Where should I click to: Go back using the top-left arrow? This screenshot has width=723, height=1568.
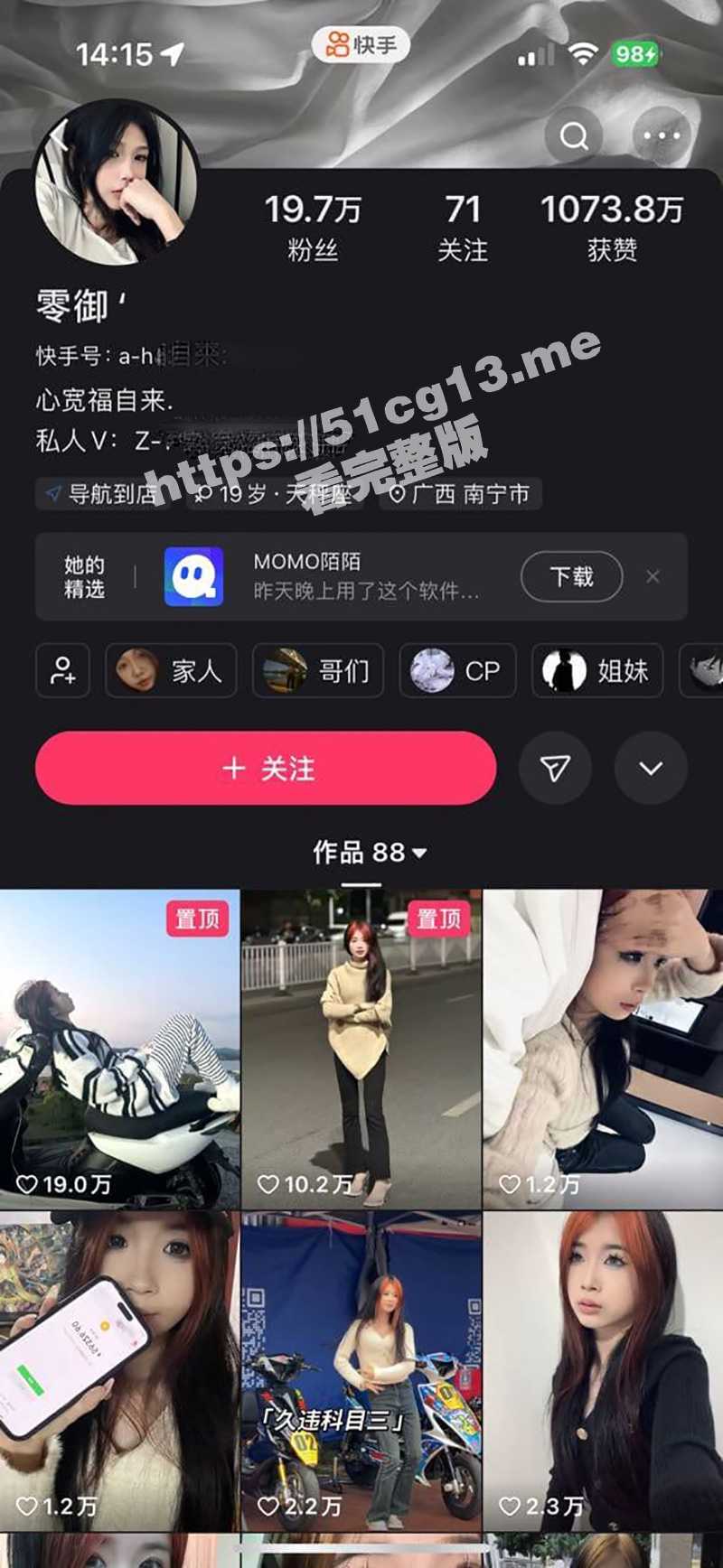click(60, 137)
